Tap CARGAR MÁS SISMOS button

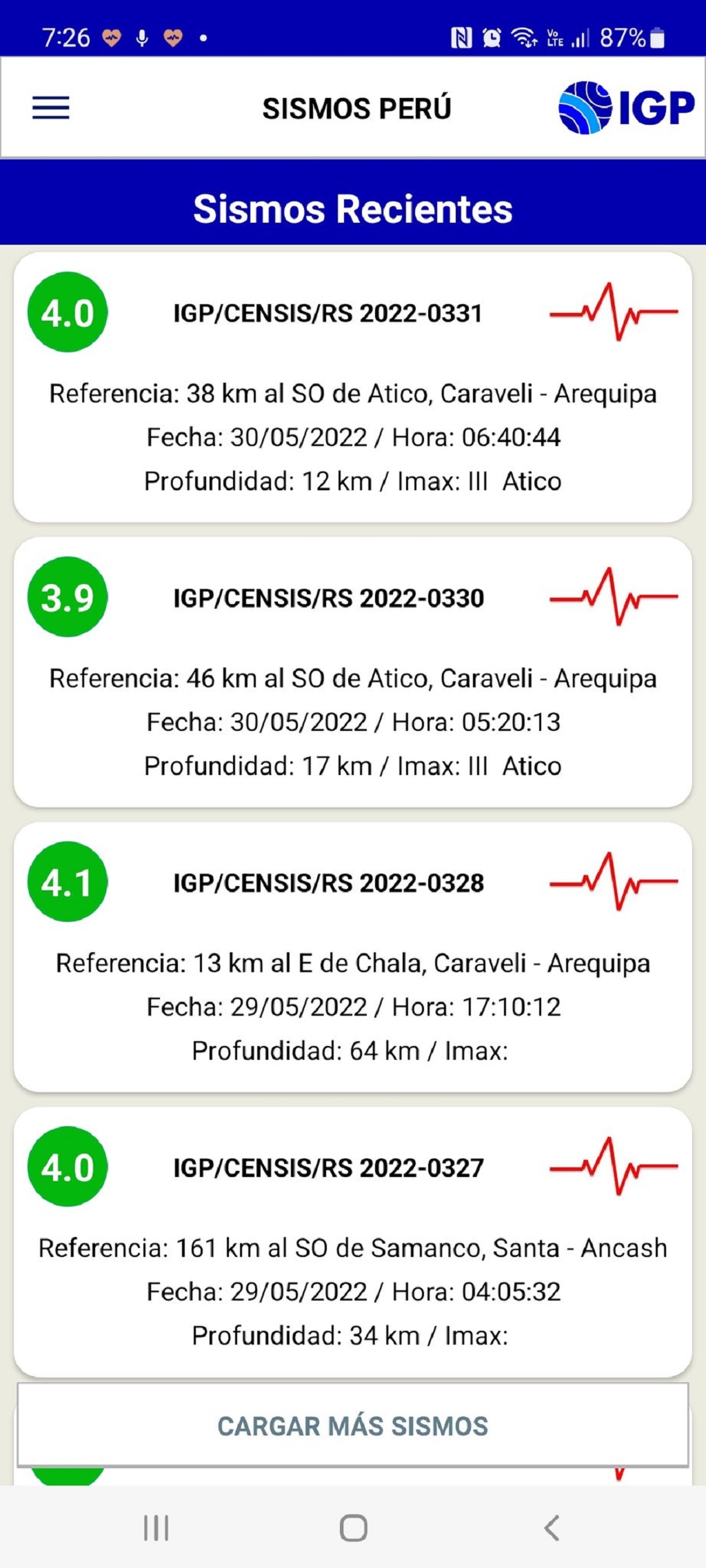352,1425
